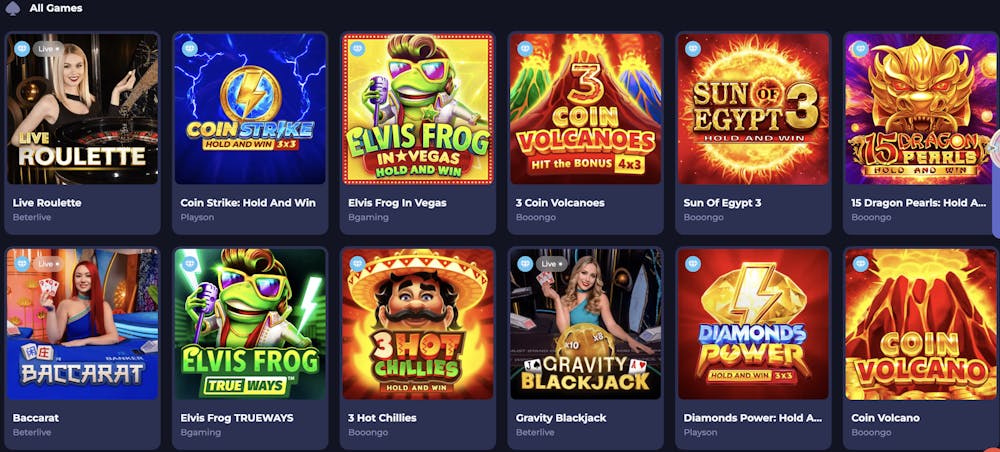Image resolution: width=1000 pixels, height=452 pixels.
Task: Open Elvis Frog In Vegas
Action: 418,109
